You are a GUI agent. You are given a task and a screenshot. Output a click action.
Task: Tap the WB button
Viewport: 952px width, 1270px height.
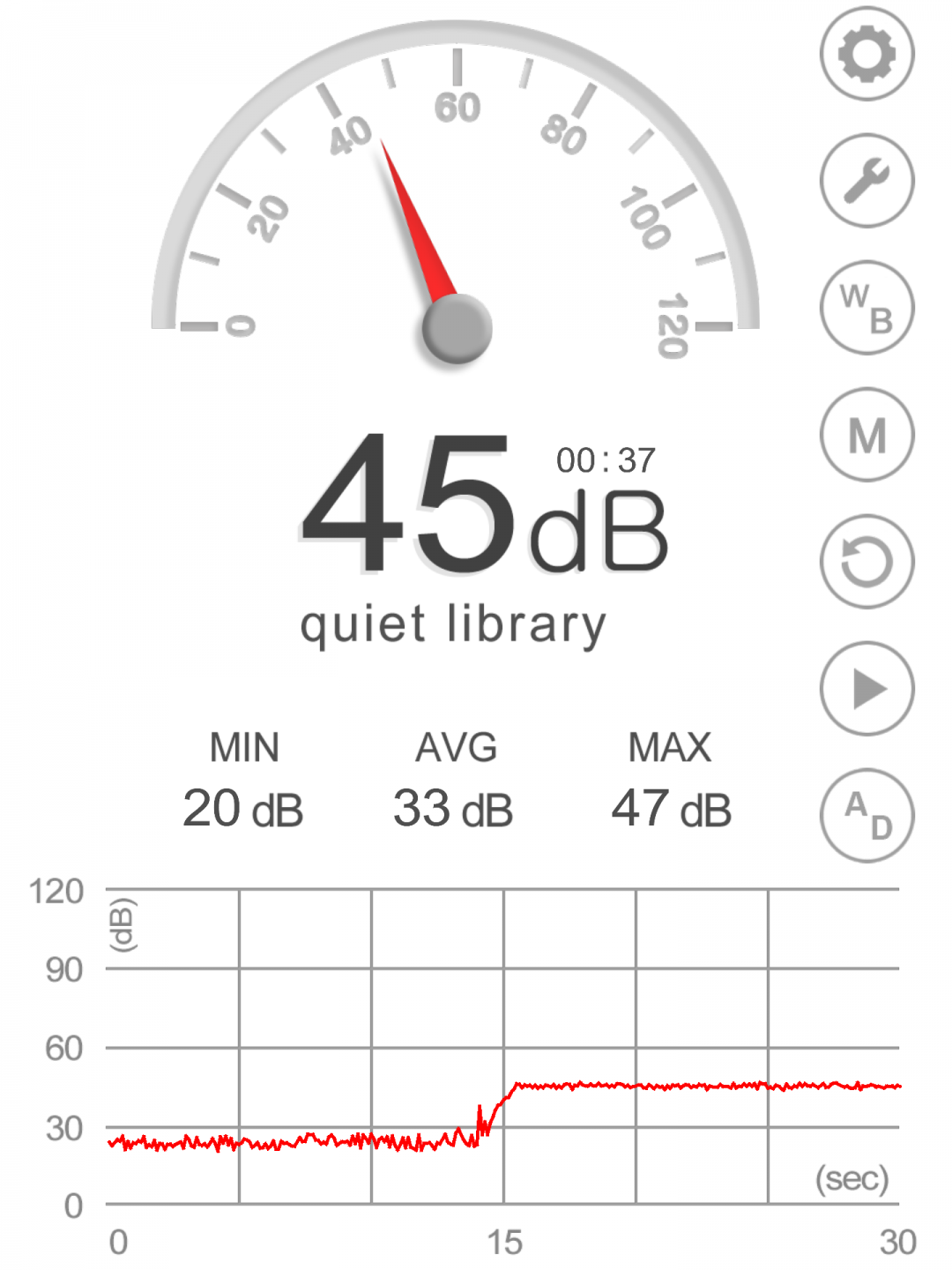(866, 308)
